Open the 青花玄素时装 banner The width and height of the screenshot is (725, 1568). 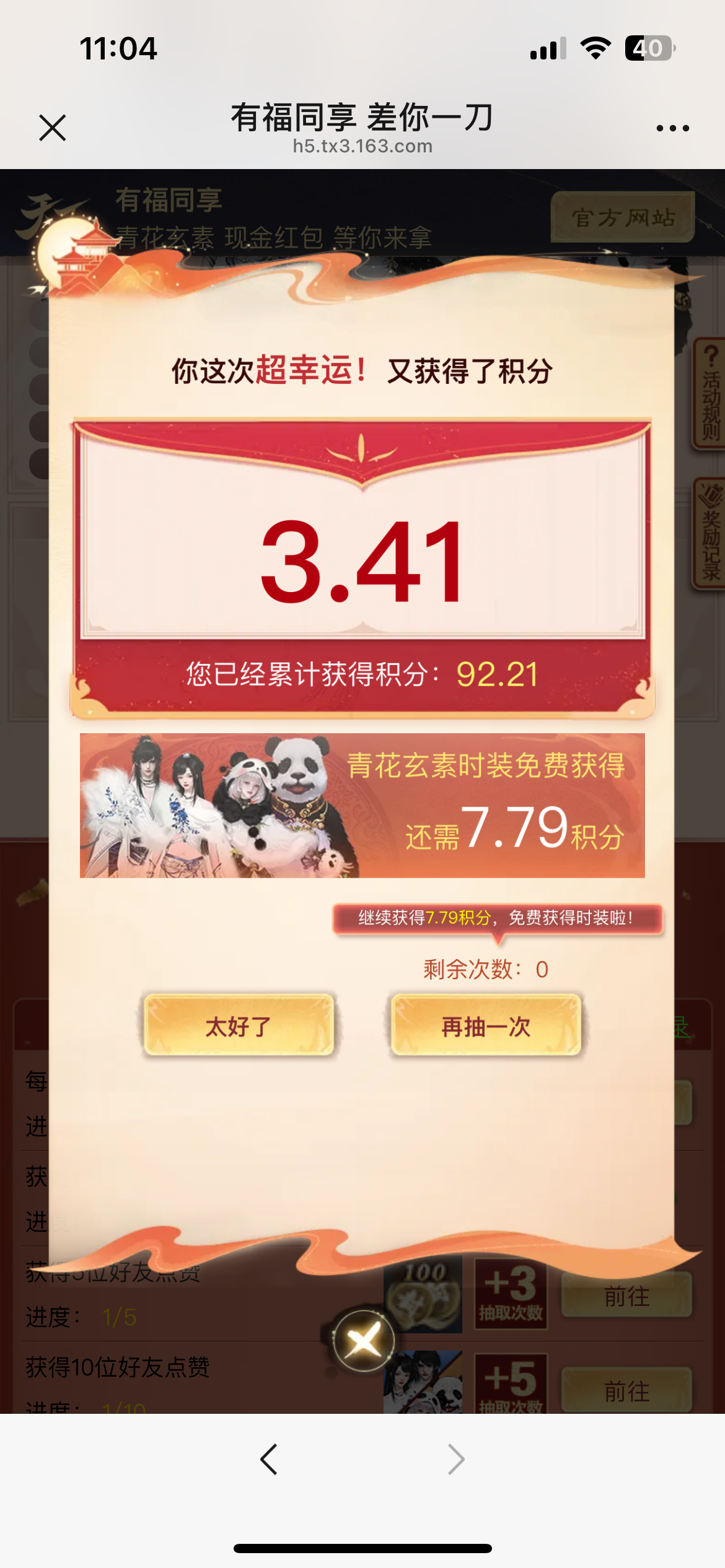[362, 806]
